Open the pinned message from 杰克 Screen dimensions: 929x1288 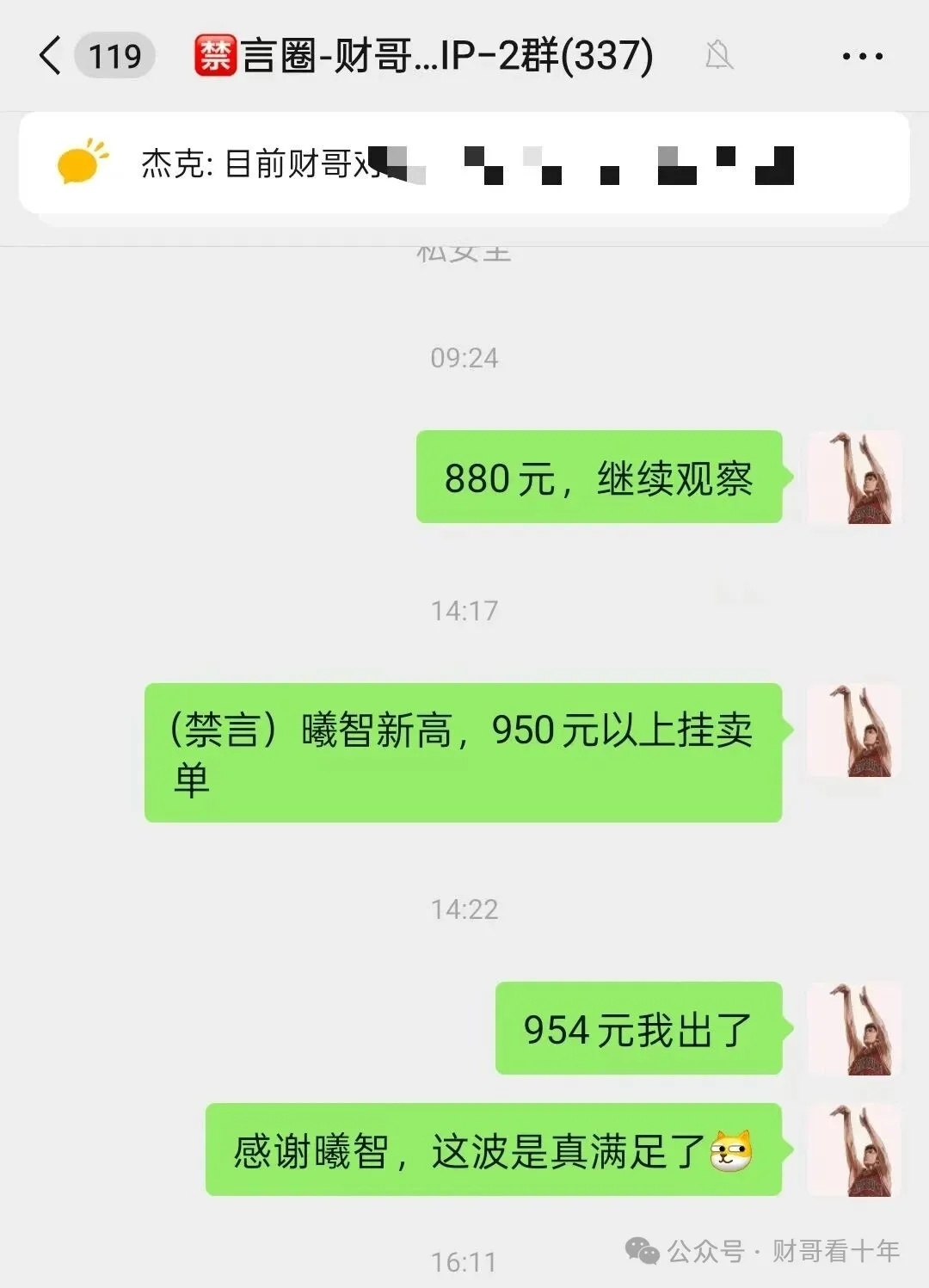(464, 163)
